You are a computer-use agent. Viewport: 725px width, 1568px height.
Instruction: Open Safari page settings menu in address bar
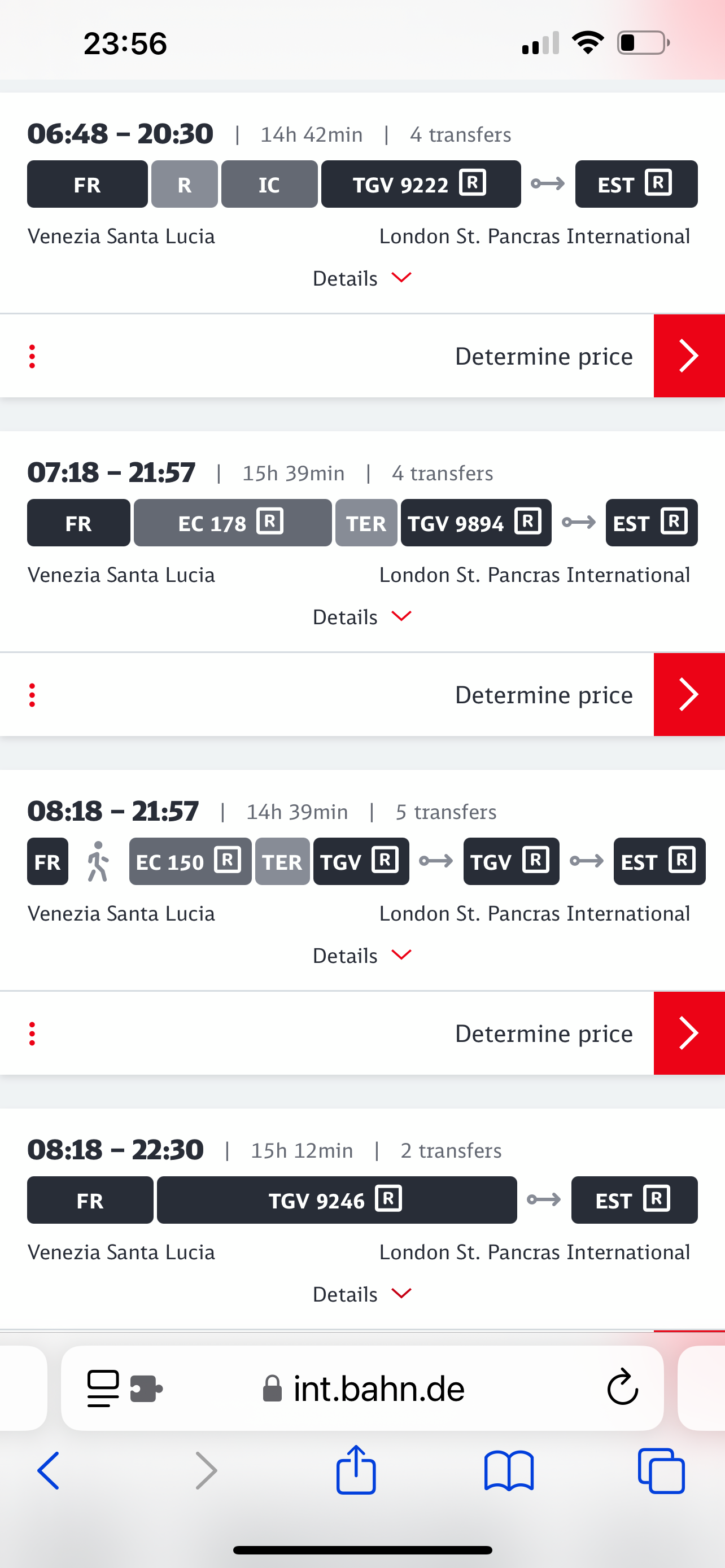coord(125,1389)
